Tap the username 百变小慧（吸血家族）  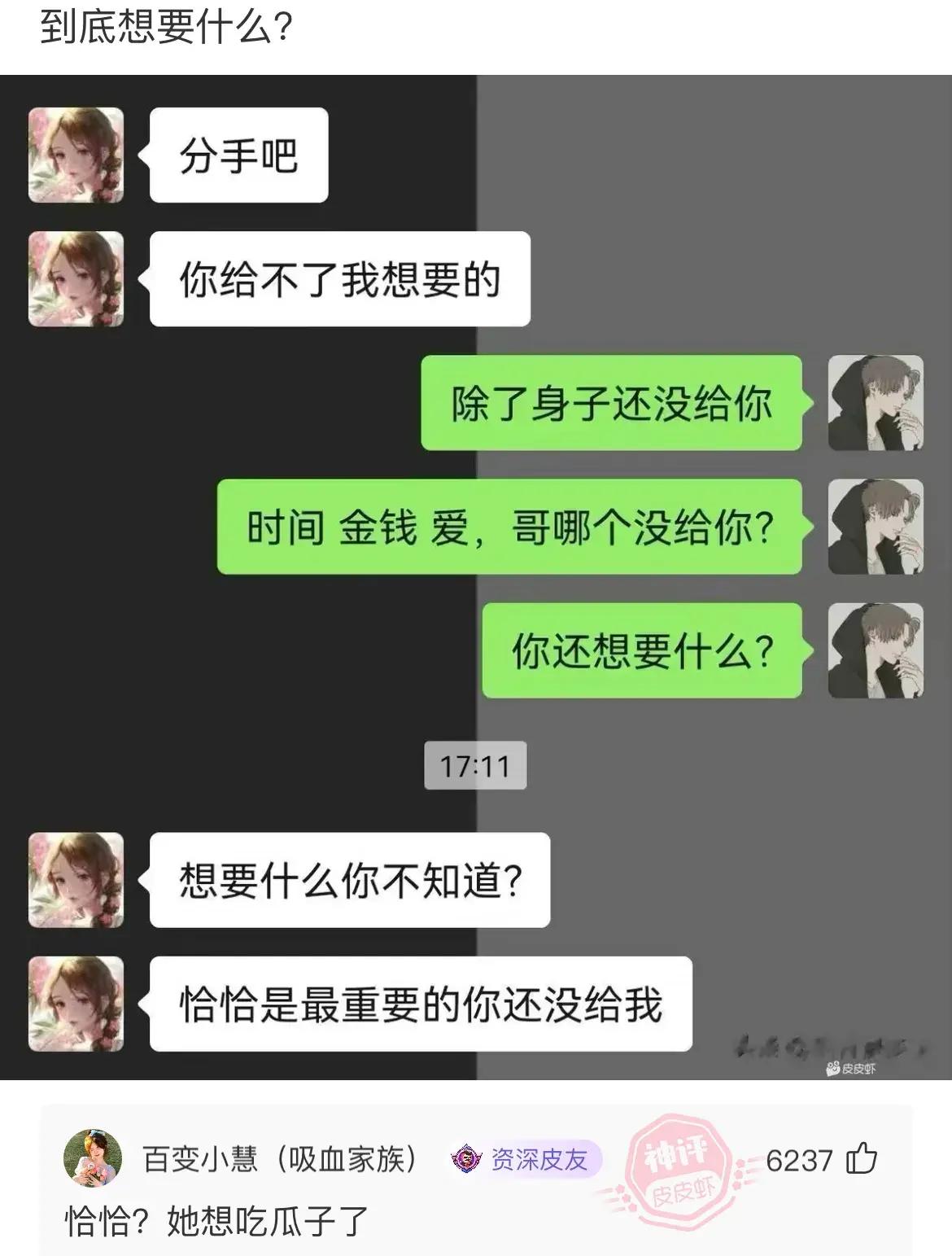click(x=281, y=1159)
